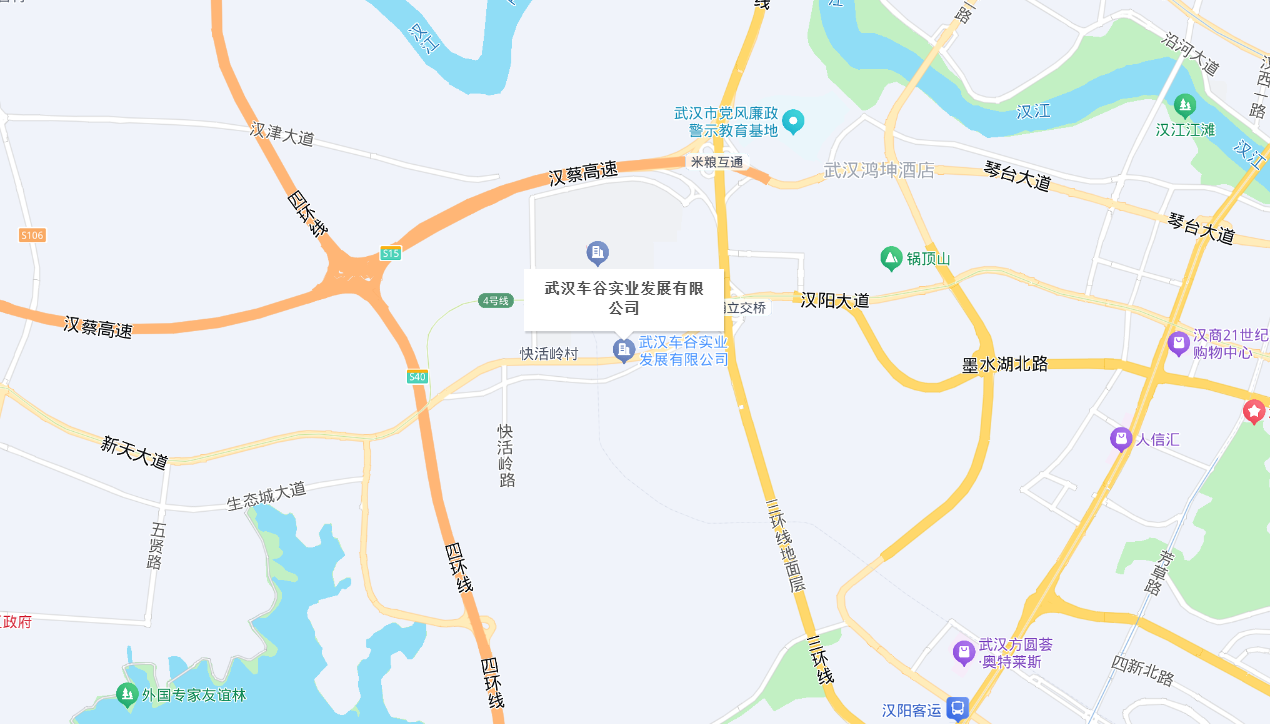Tap the info popup 武汉车谷实业发展有限公司
This screenshot has width=1270, height=724.
[624, 299]
